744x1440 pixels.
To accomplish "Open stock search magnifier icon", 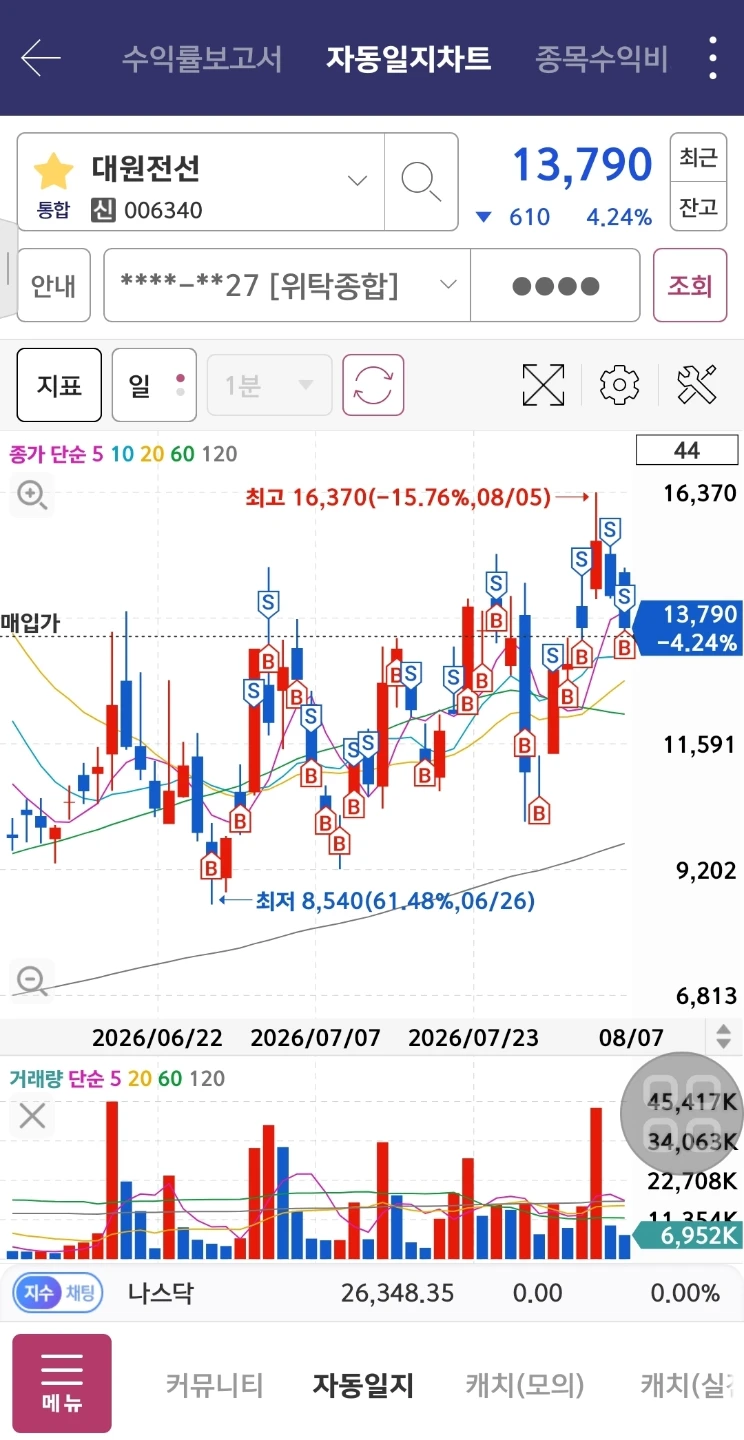I will 421,181.
